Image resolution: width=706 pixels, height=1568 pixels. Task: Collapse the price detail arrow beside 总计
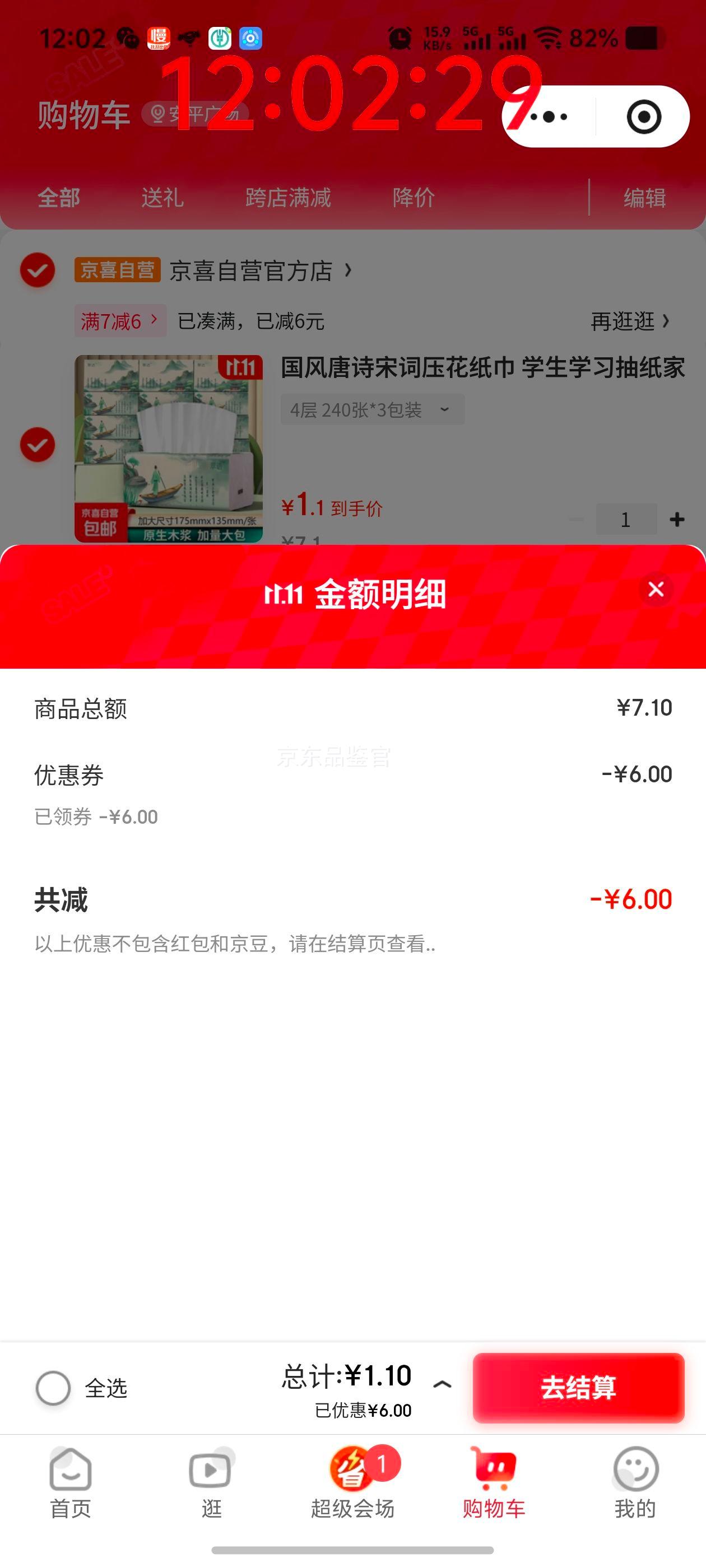pyautogui.click(x=442, y=1385)
